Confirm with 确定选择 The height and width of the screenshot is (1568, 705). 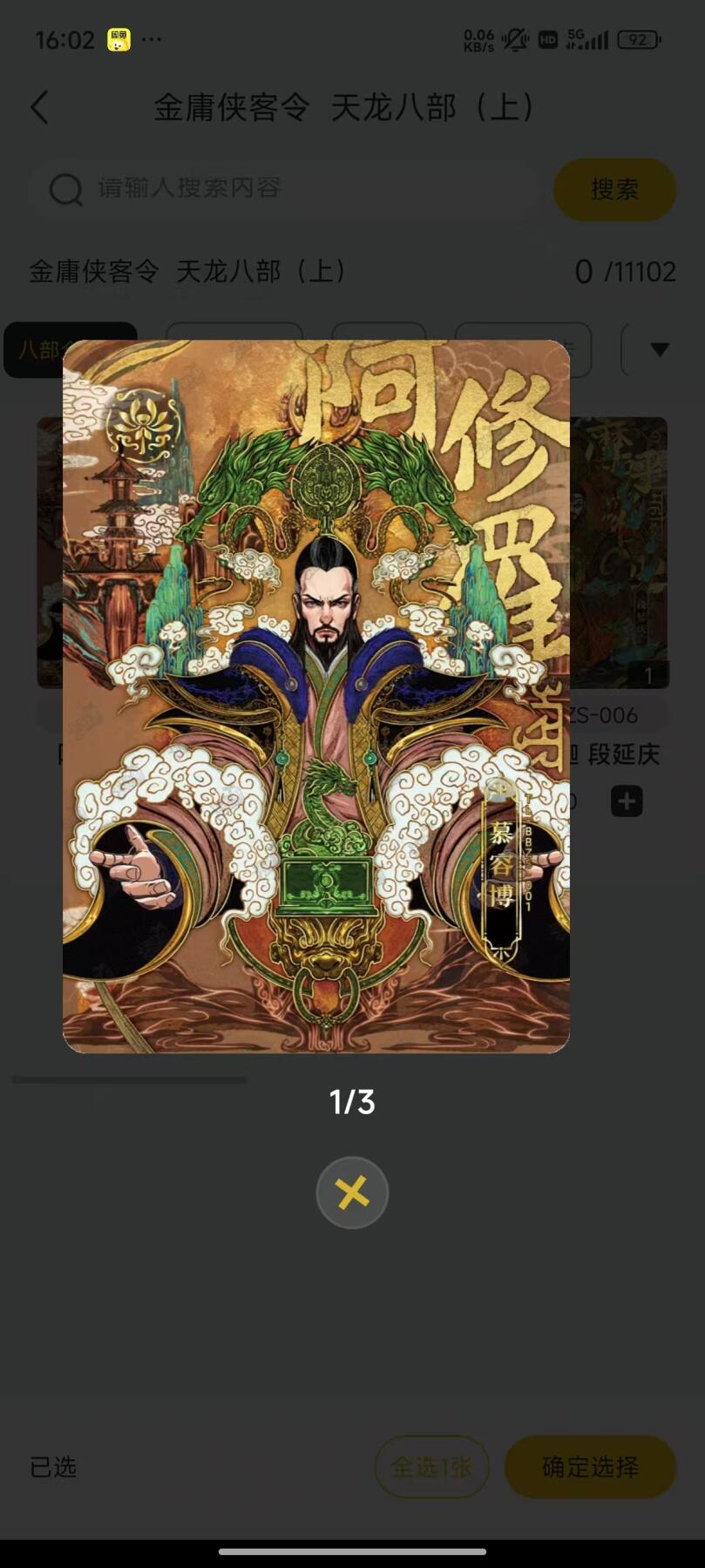[590, 1467]
